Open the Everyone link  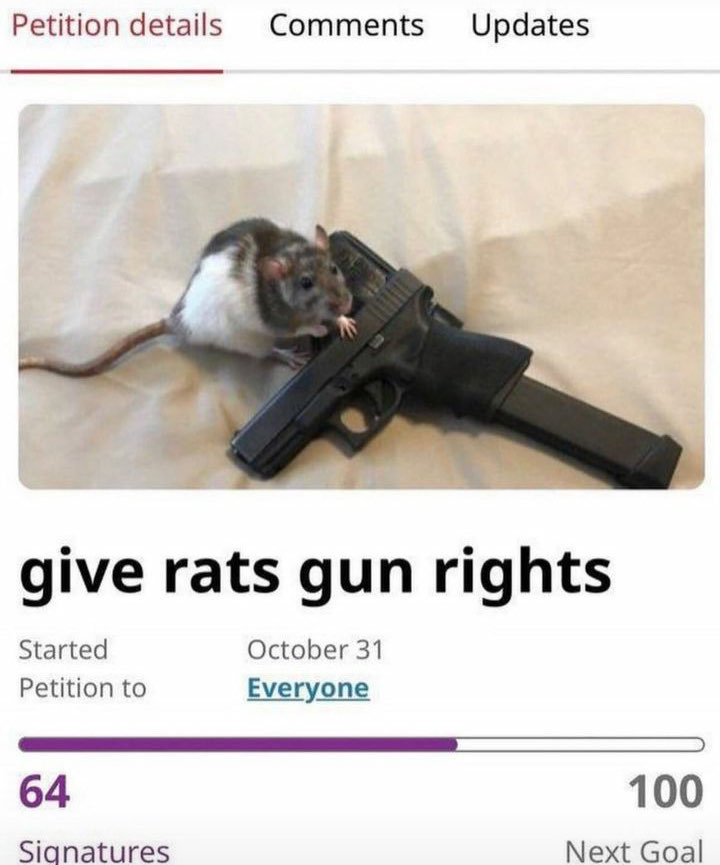(x=307, y=689)
